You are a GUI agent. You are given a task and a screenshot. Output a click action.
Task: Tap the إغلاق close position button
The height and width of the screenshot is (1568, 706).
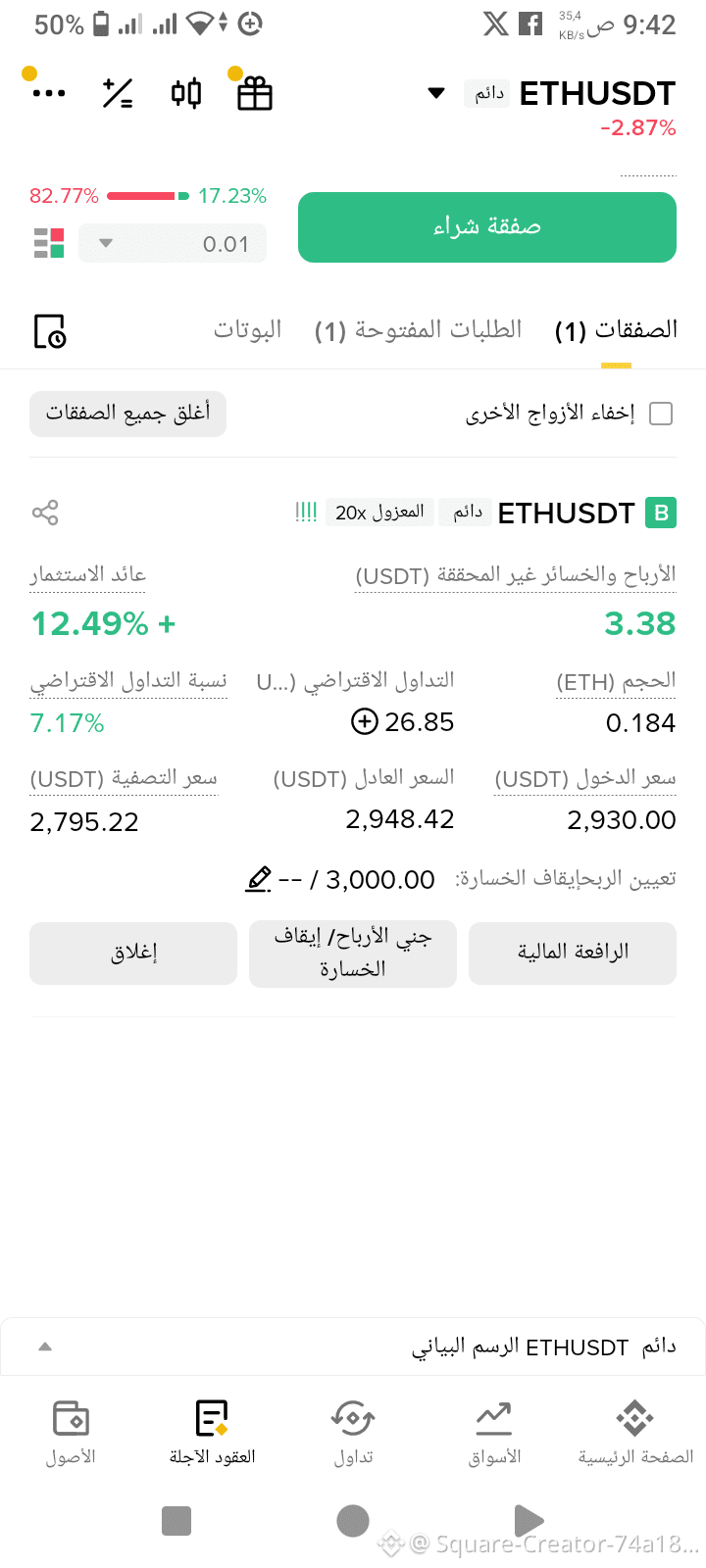tap(133, 953)
